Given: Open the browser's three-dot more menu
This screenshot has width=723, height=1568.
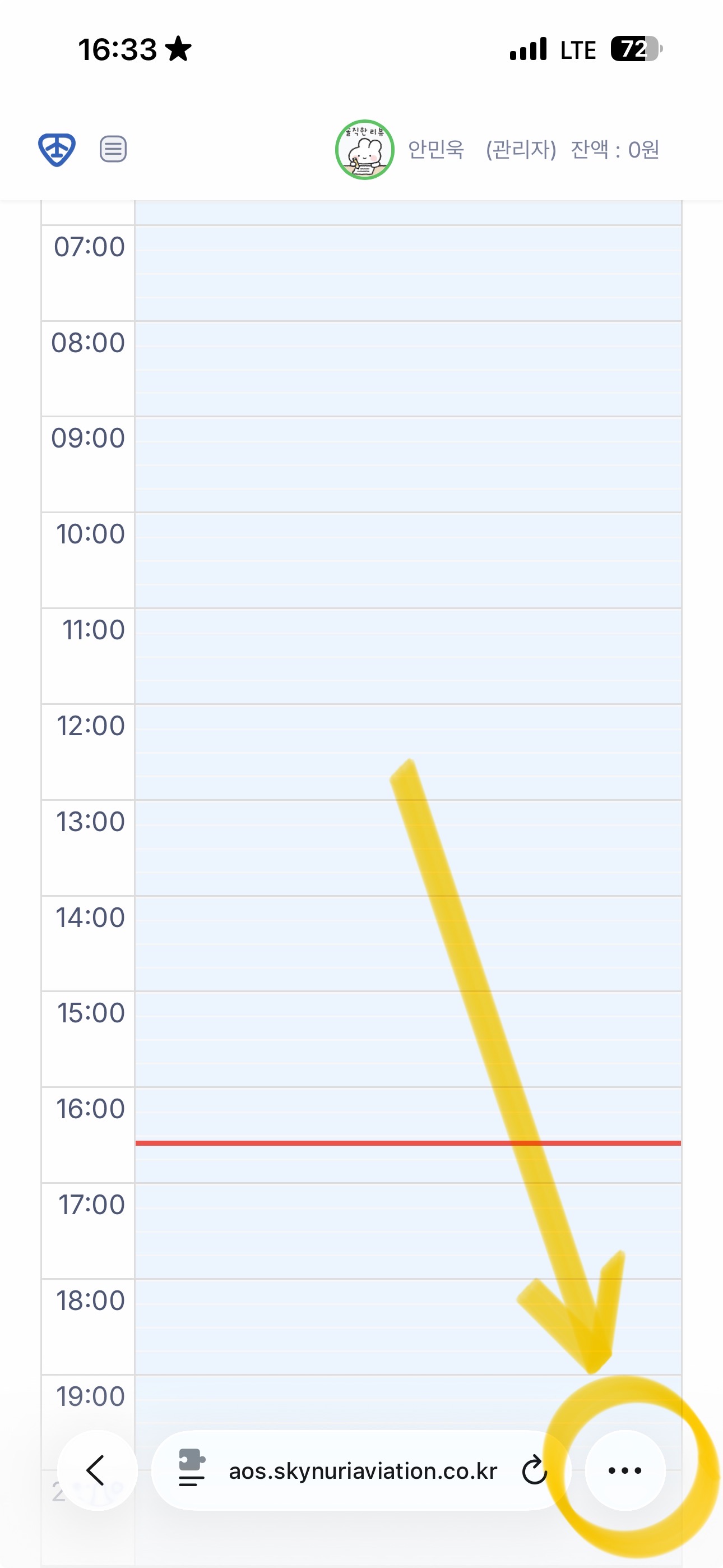Looking at the screenshot, I should [x=624, y=1470].
